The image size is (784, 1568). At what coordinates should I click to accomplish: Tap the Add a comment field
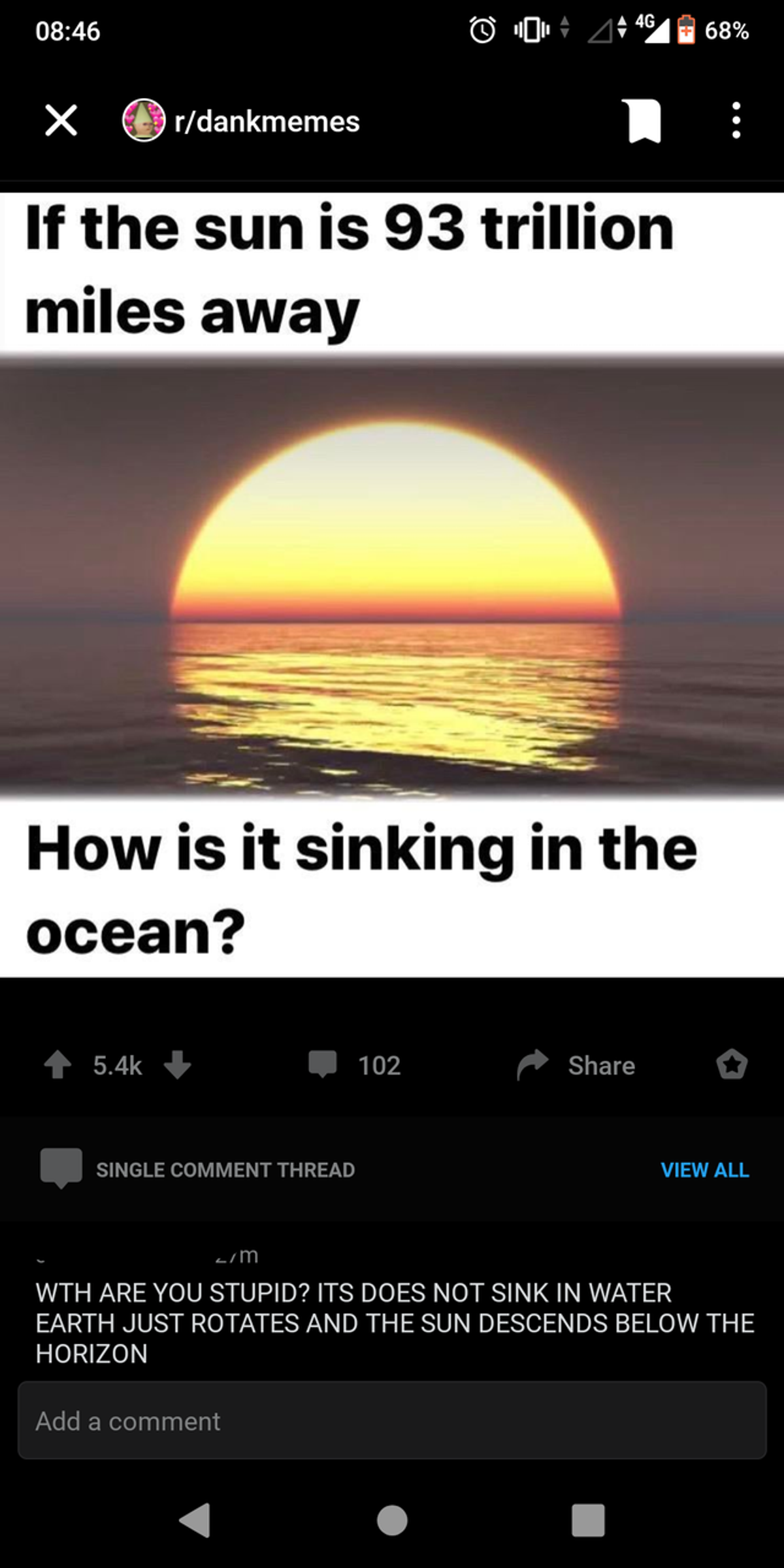pos(392,1421)
